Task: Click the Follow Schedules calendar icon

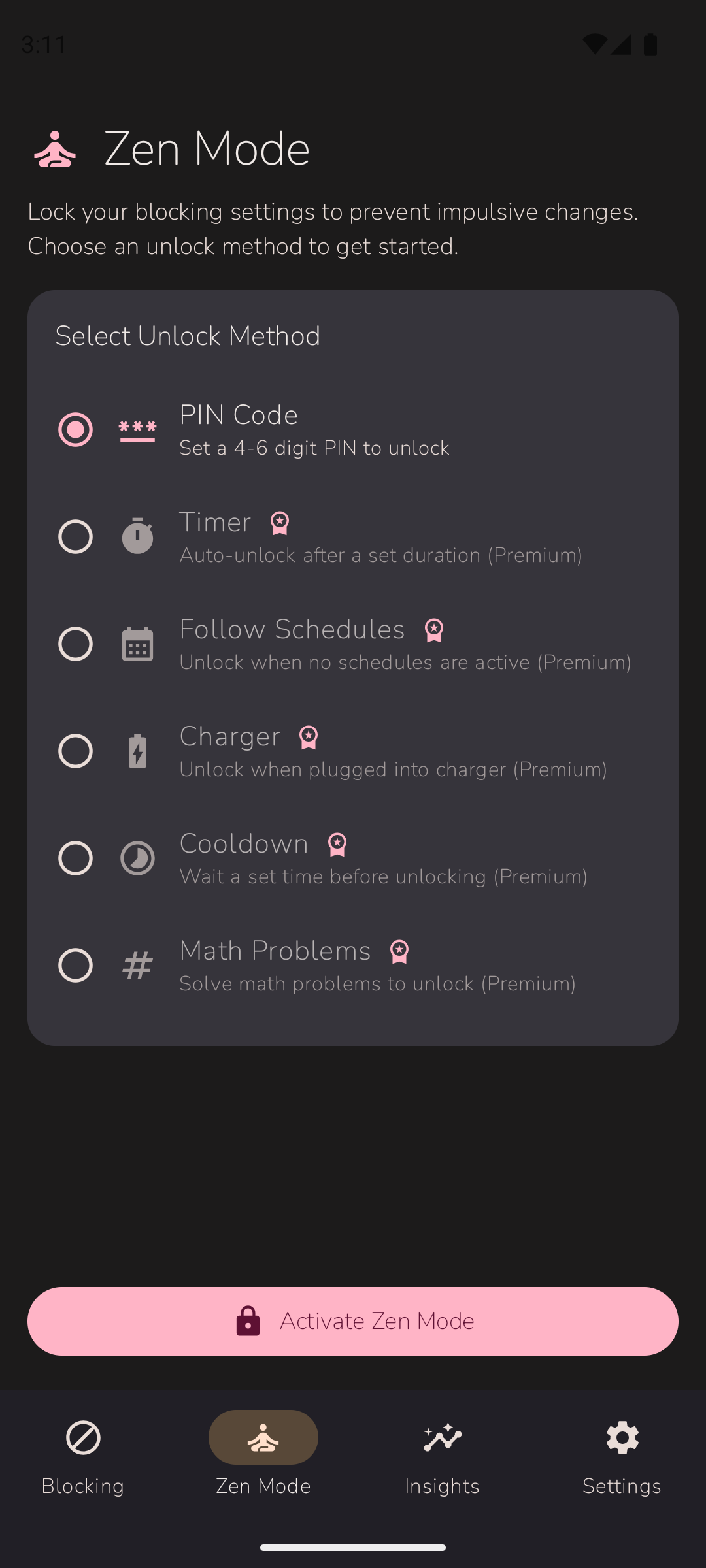Action: 137,644
